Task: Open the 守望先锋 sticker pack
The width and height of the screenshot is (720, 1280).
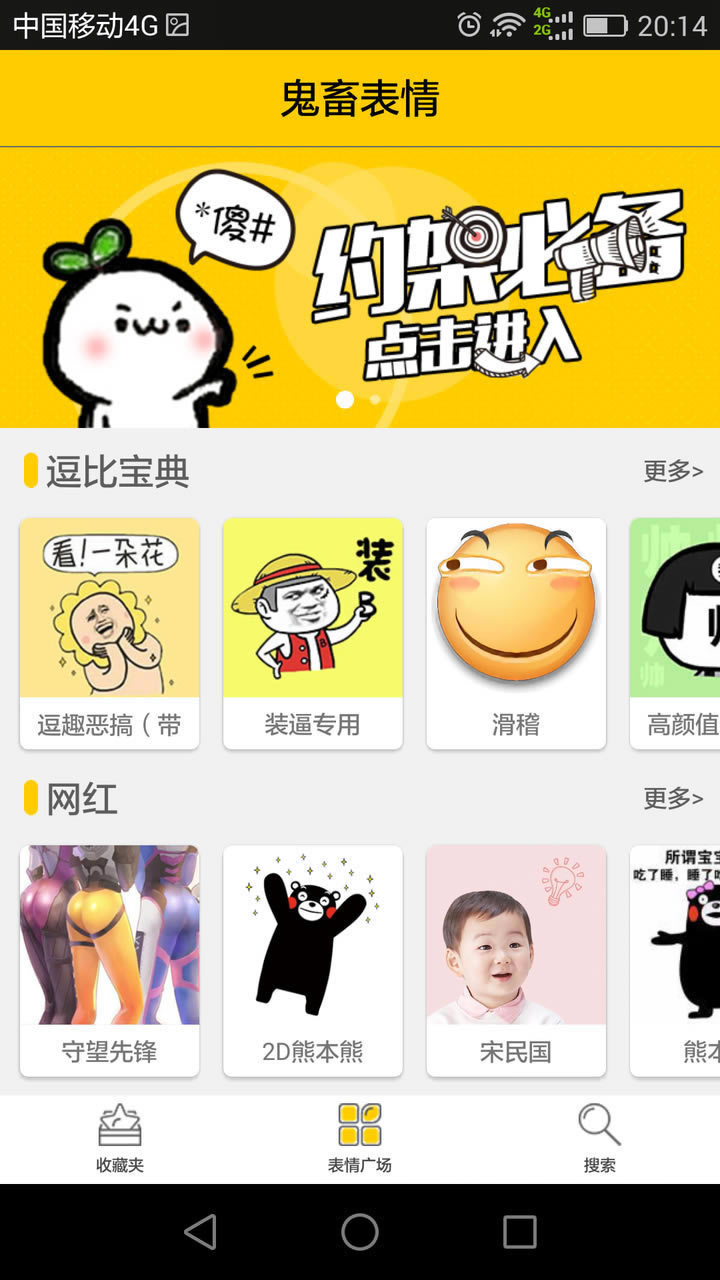Action: point(110,960)
